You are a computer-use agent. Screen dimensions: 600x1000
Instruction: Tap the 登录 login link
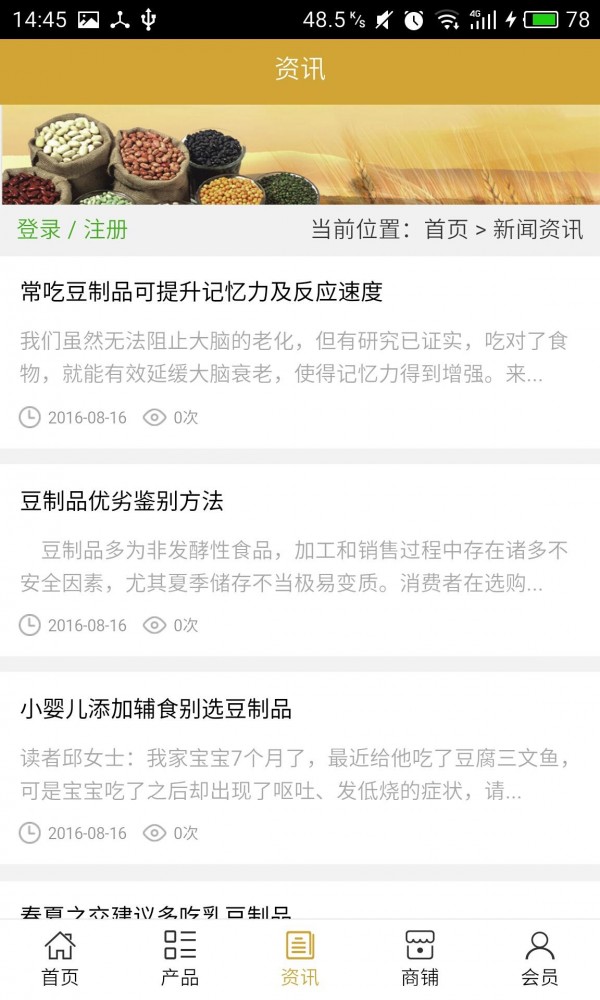39,230
